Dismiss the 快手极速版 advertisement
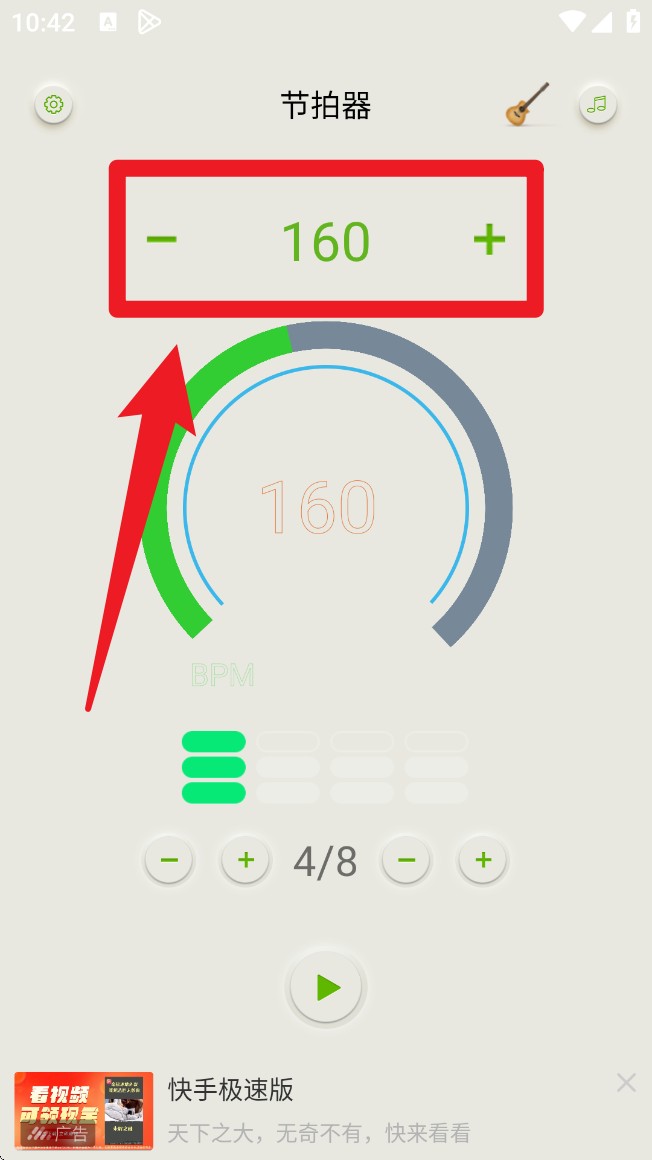Viewport: 652px width, 1160px height. pos(626,1083)
